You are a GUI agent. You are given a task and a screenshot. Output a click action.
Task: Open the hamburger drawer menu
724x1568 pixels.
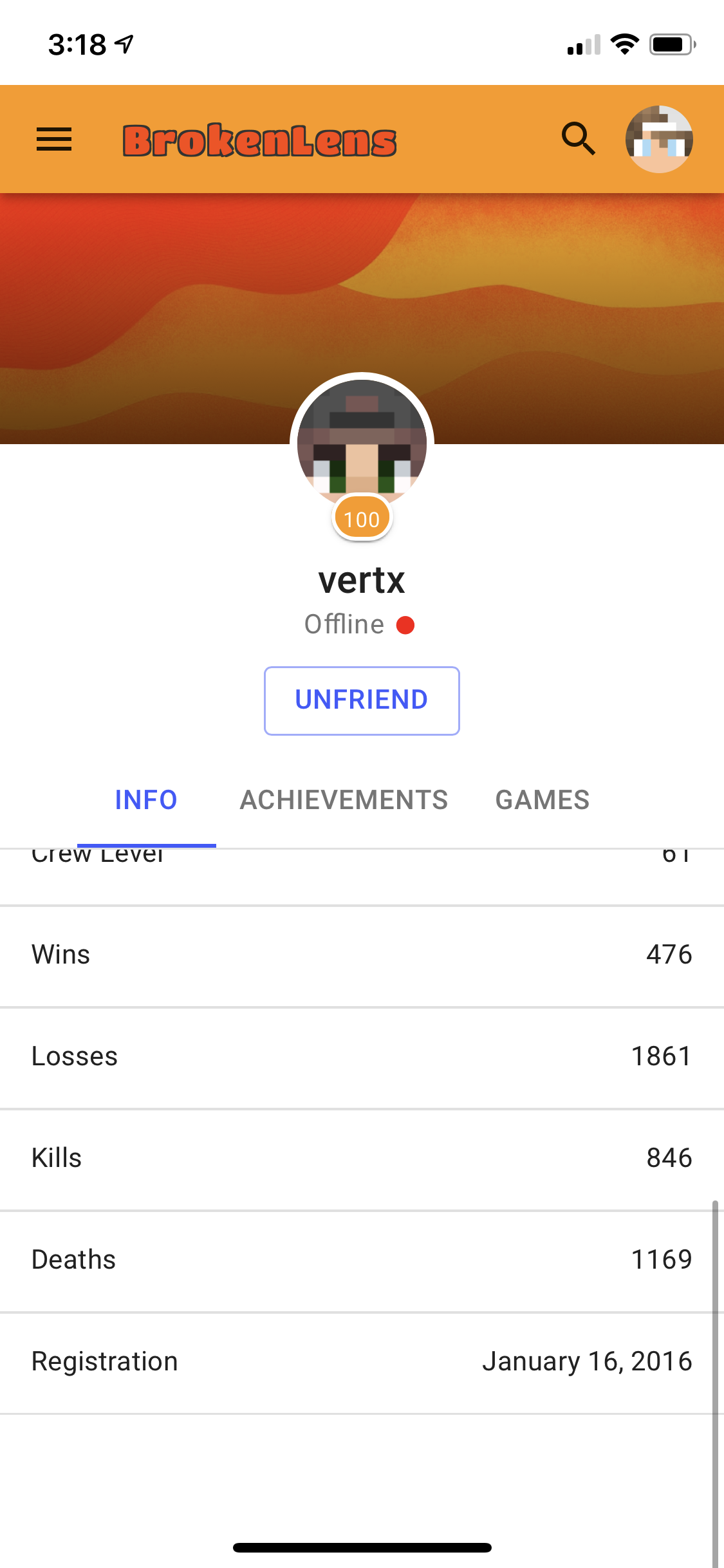(54, 139)
